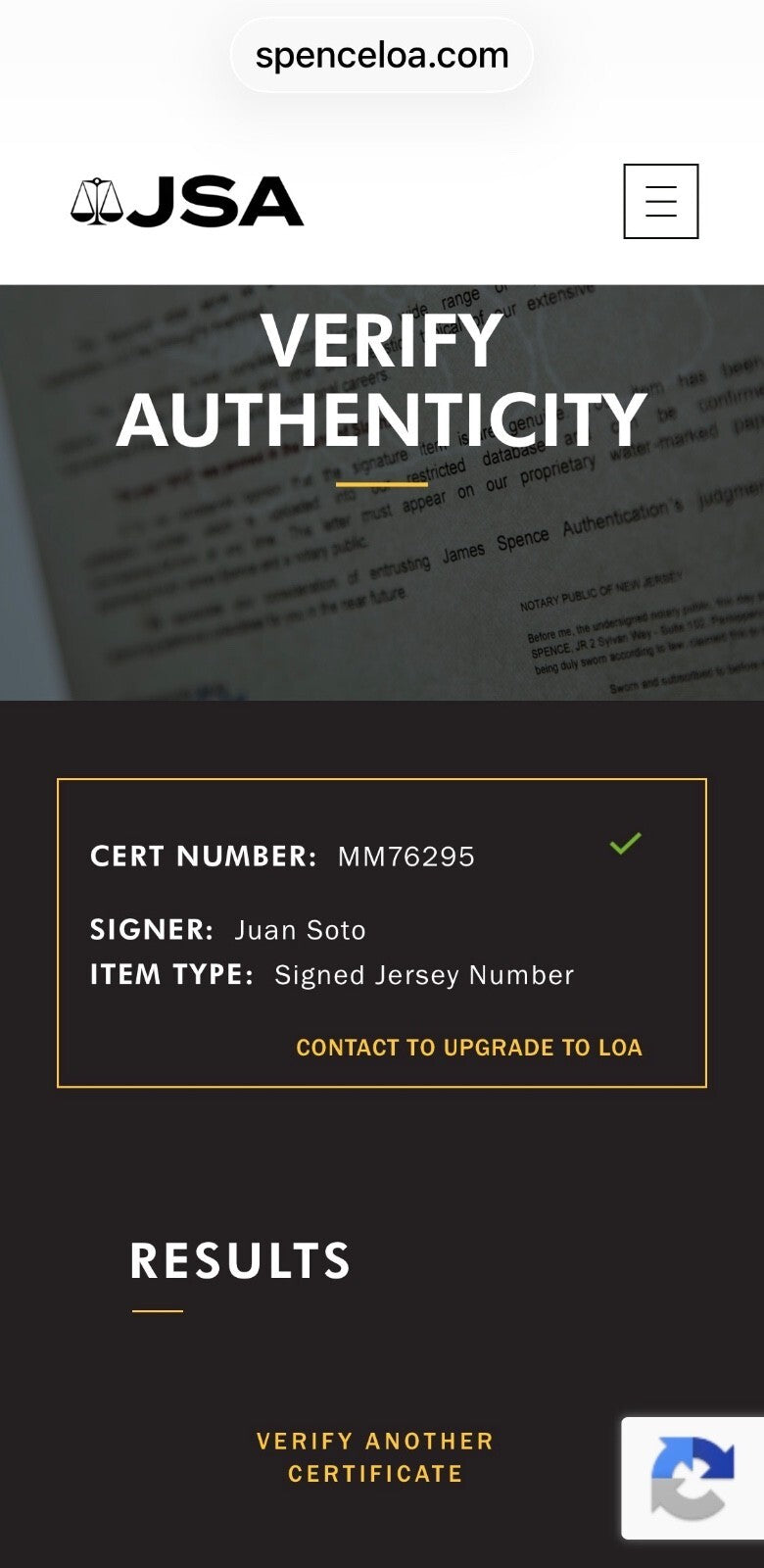
Task: Open the hamburger menu
Action: point(661,201)
